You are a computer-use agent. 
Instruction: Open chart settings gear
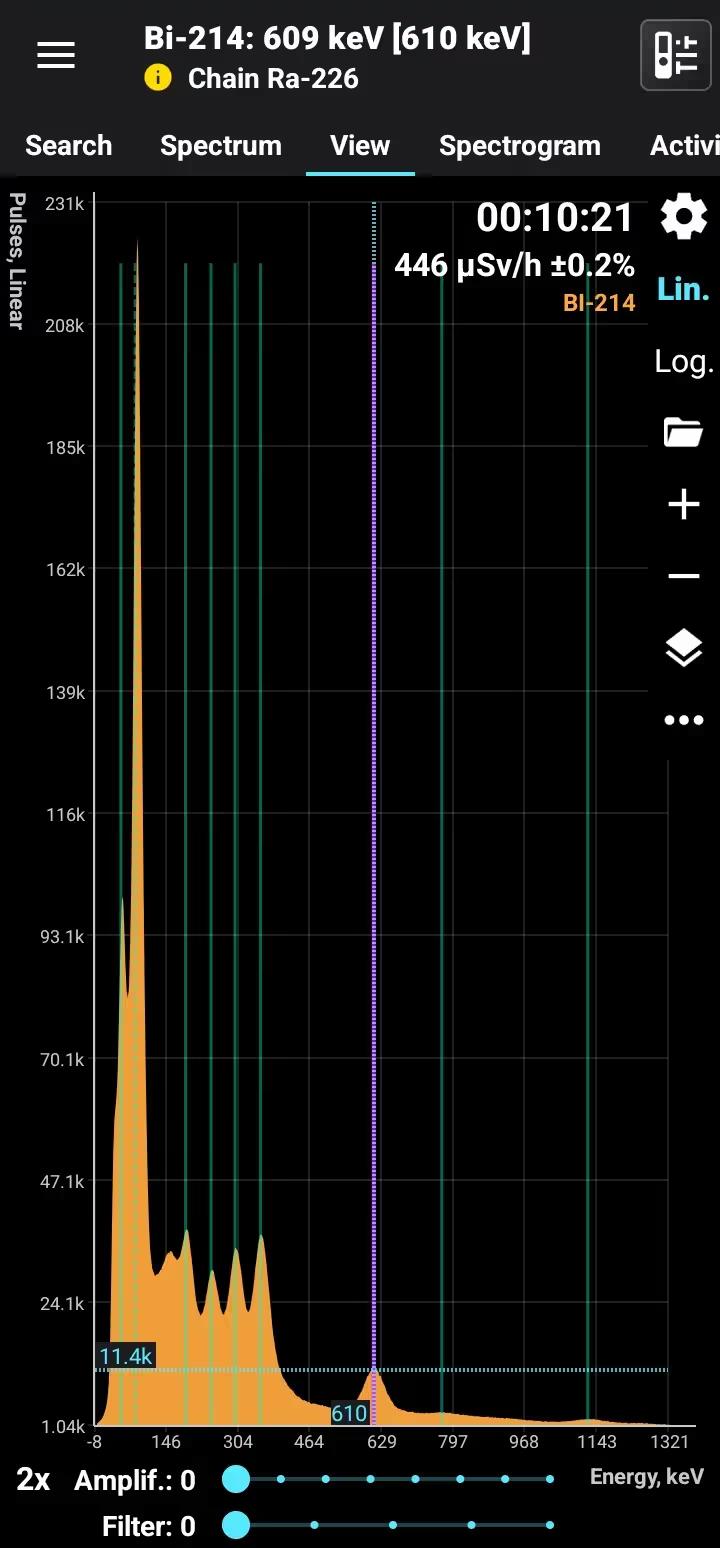684,217
